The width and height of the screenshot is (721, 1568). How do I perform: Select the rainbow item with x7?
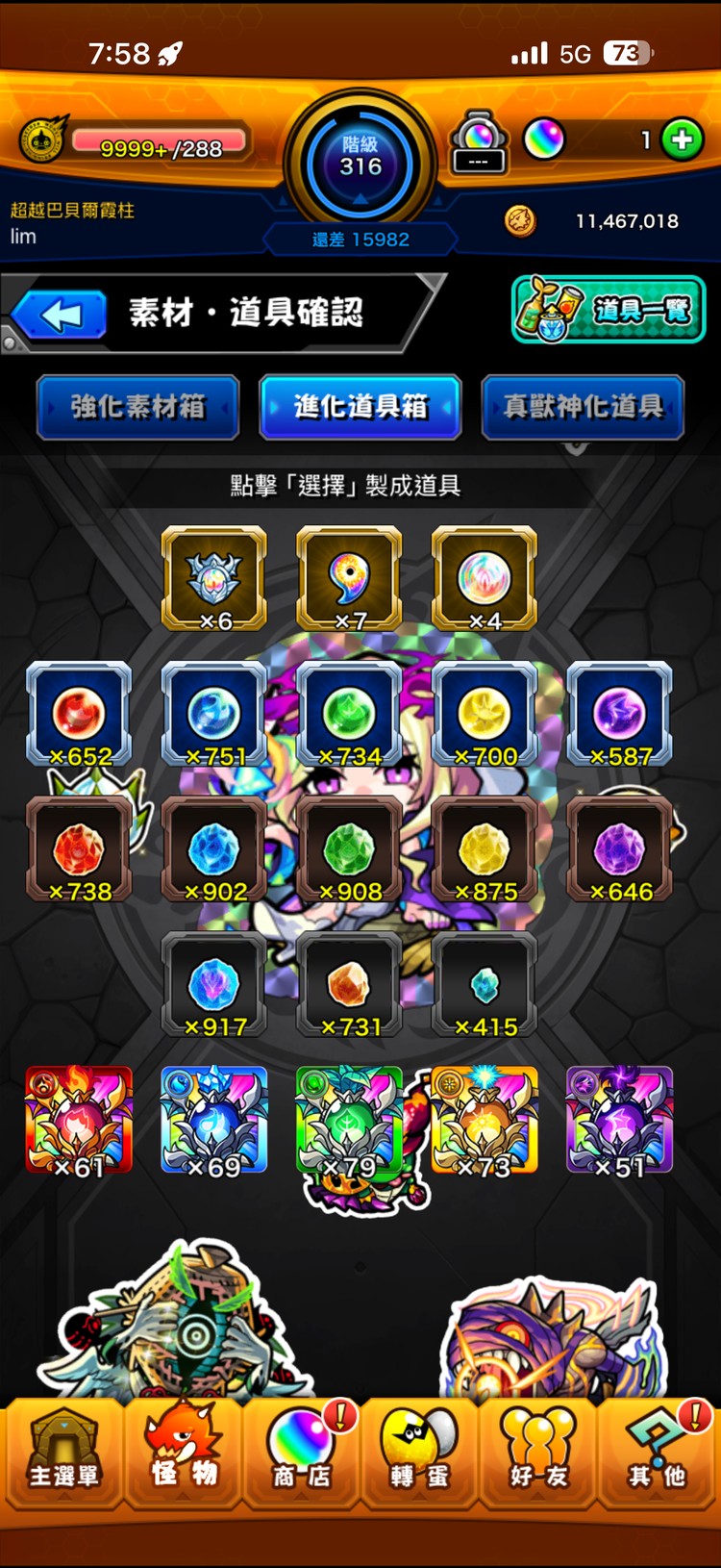(349, 578)
